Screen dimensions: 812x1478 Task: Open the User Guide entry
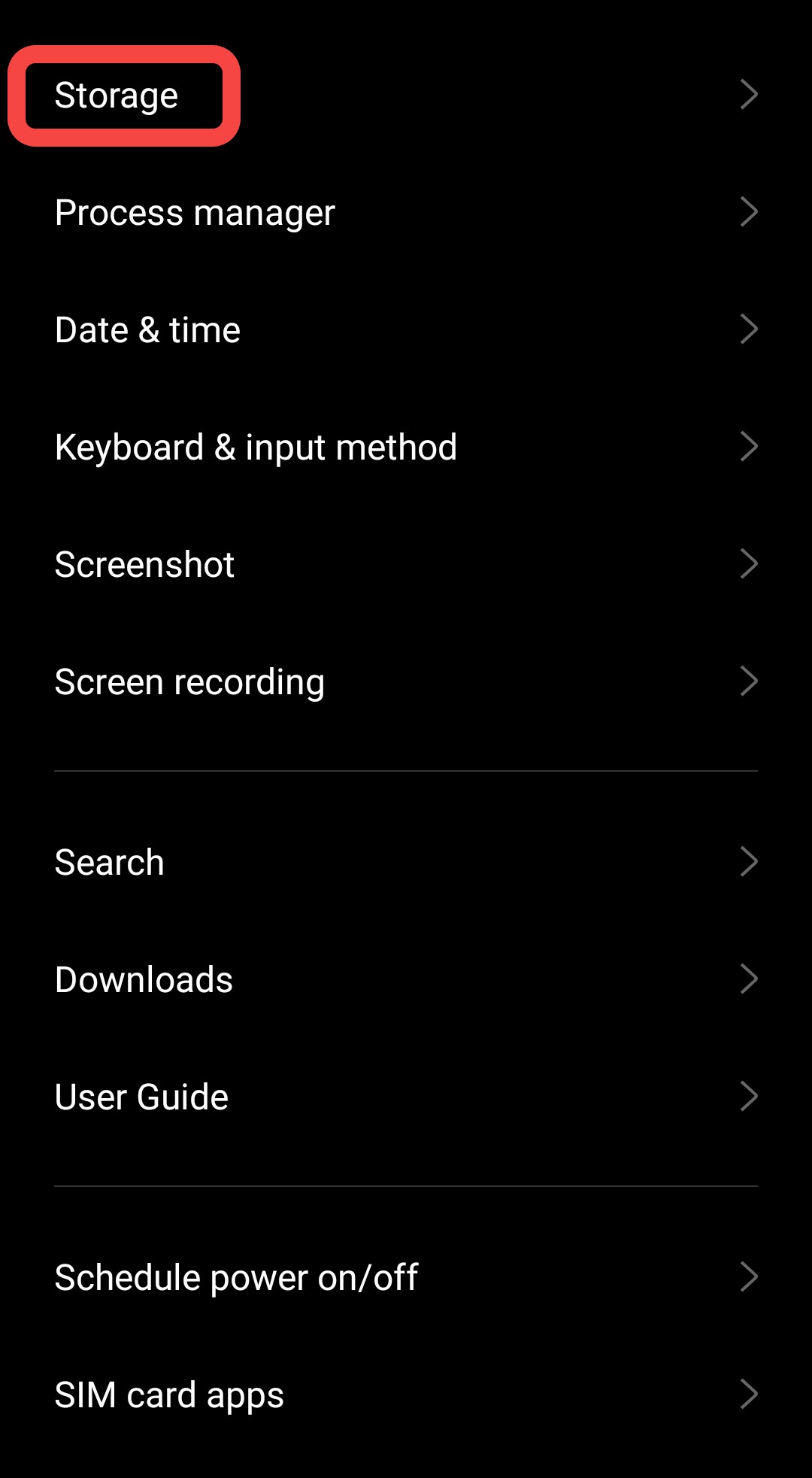tap(141, 1096)
